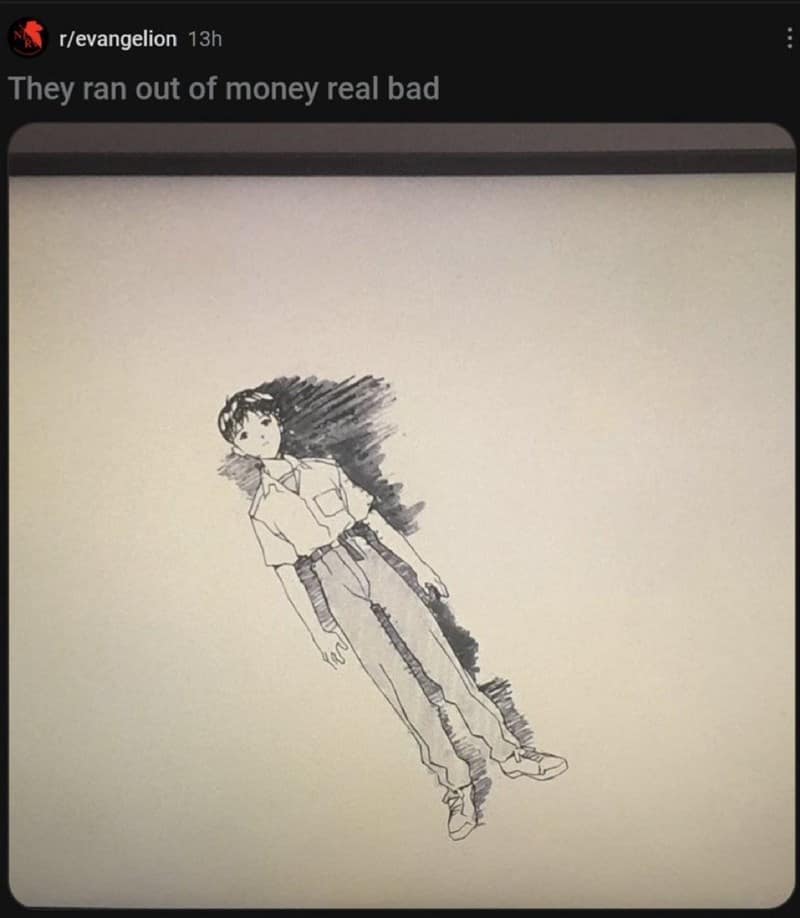
Task: Open the r/evangelion subreddit avatar
Action: click(x=27, y=39)
